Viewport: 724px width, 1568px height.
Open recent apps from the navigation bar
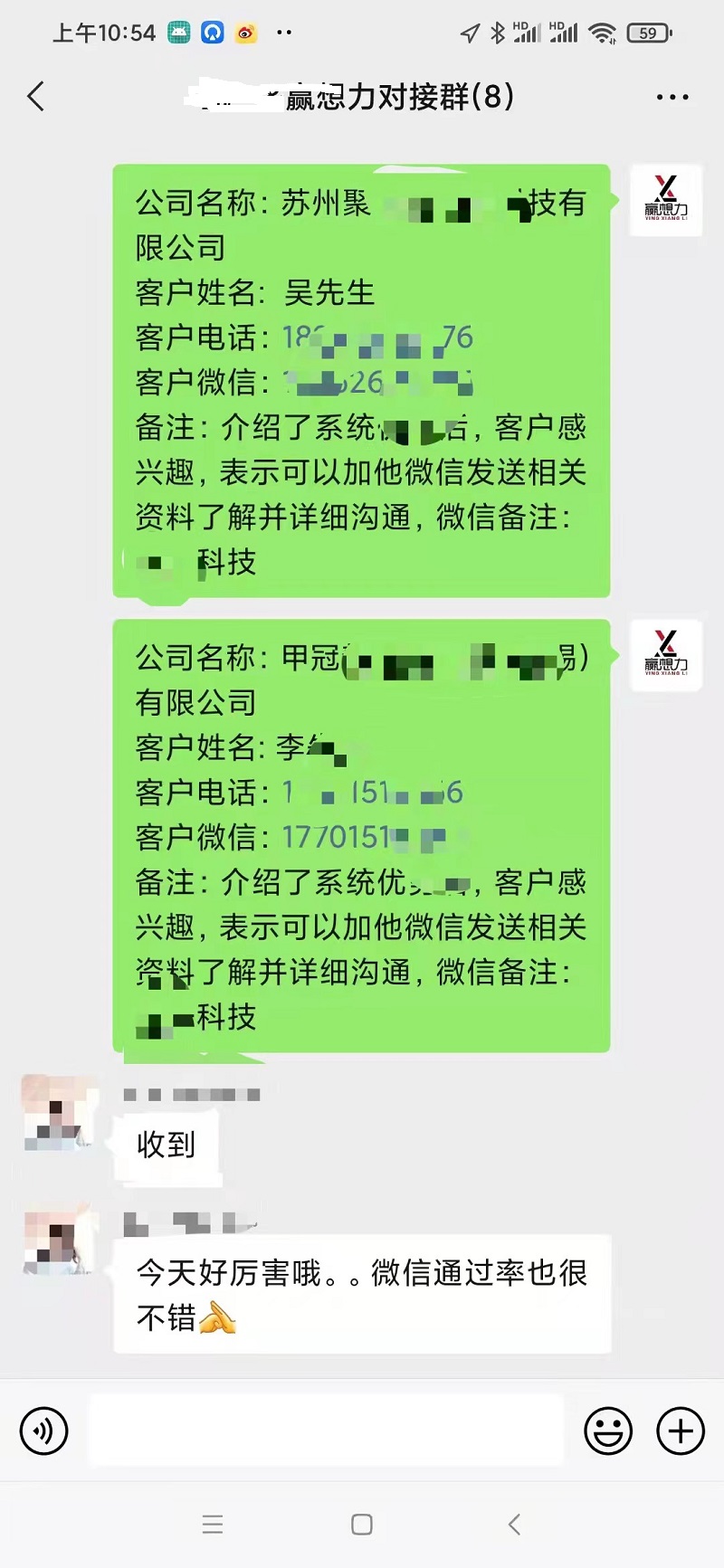point(213,1525)
